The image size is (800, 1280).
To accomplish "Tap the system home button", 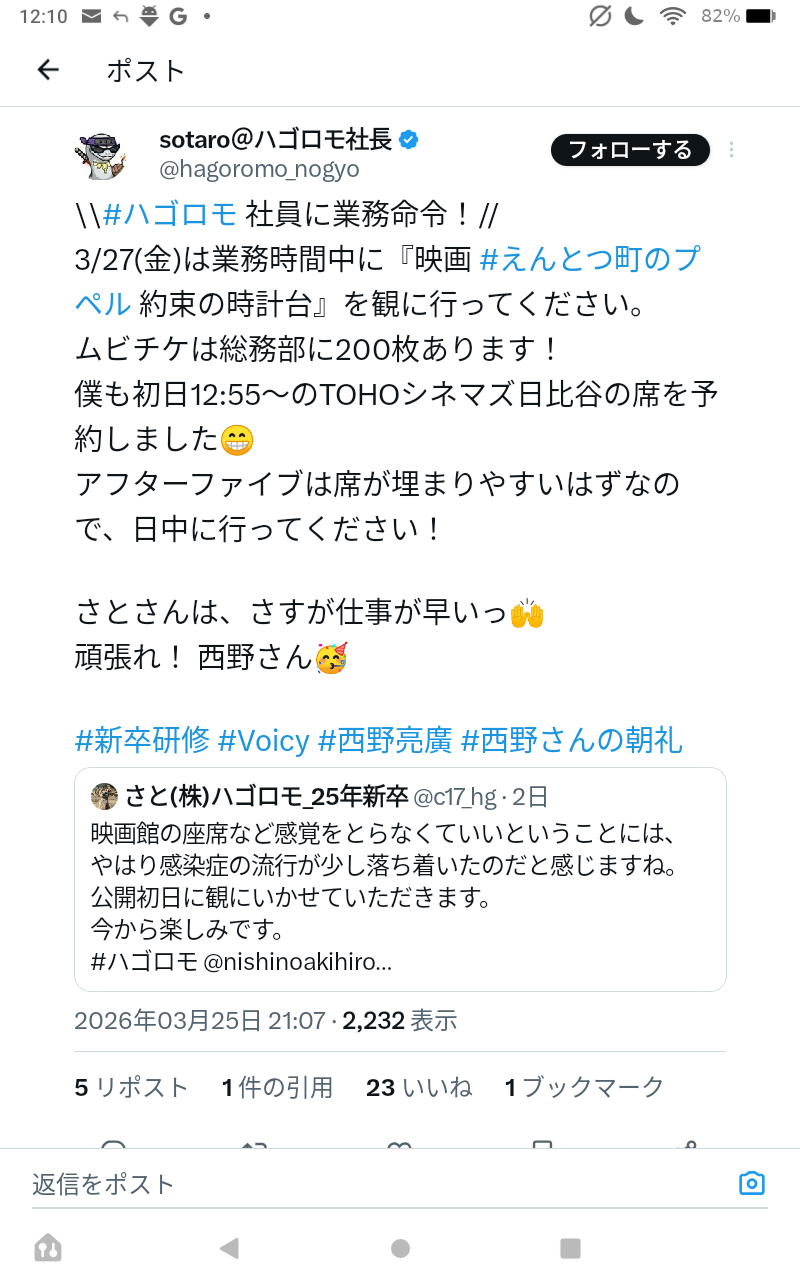I will click(400, 1248).
